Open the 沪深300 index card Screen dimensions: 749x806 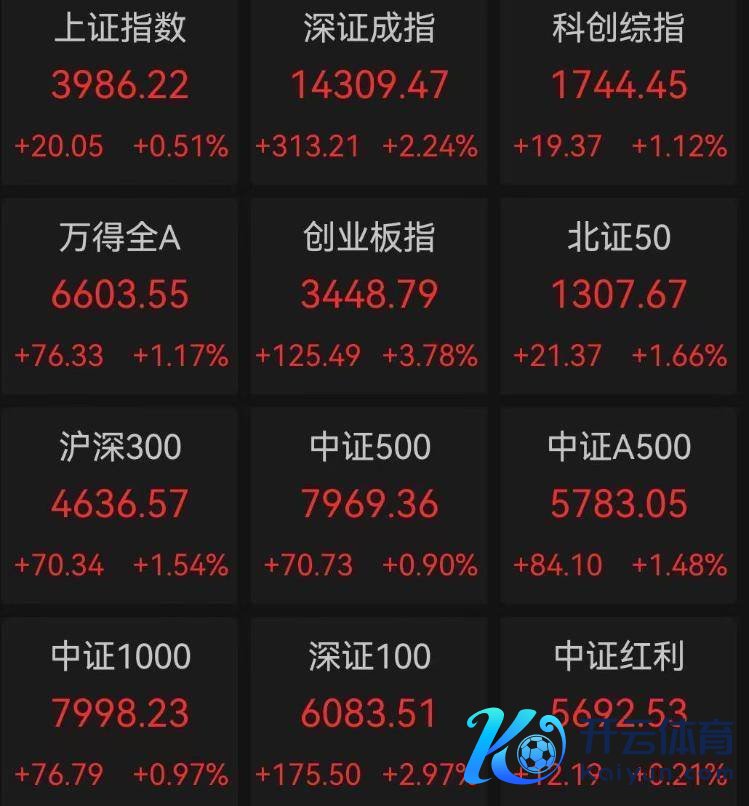[120, 503]
